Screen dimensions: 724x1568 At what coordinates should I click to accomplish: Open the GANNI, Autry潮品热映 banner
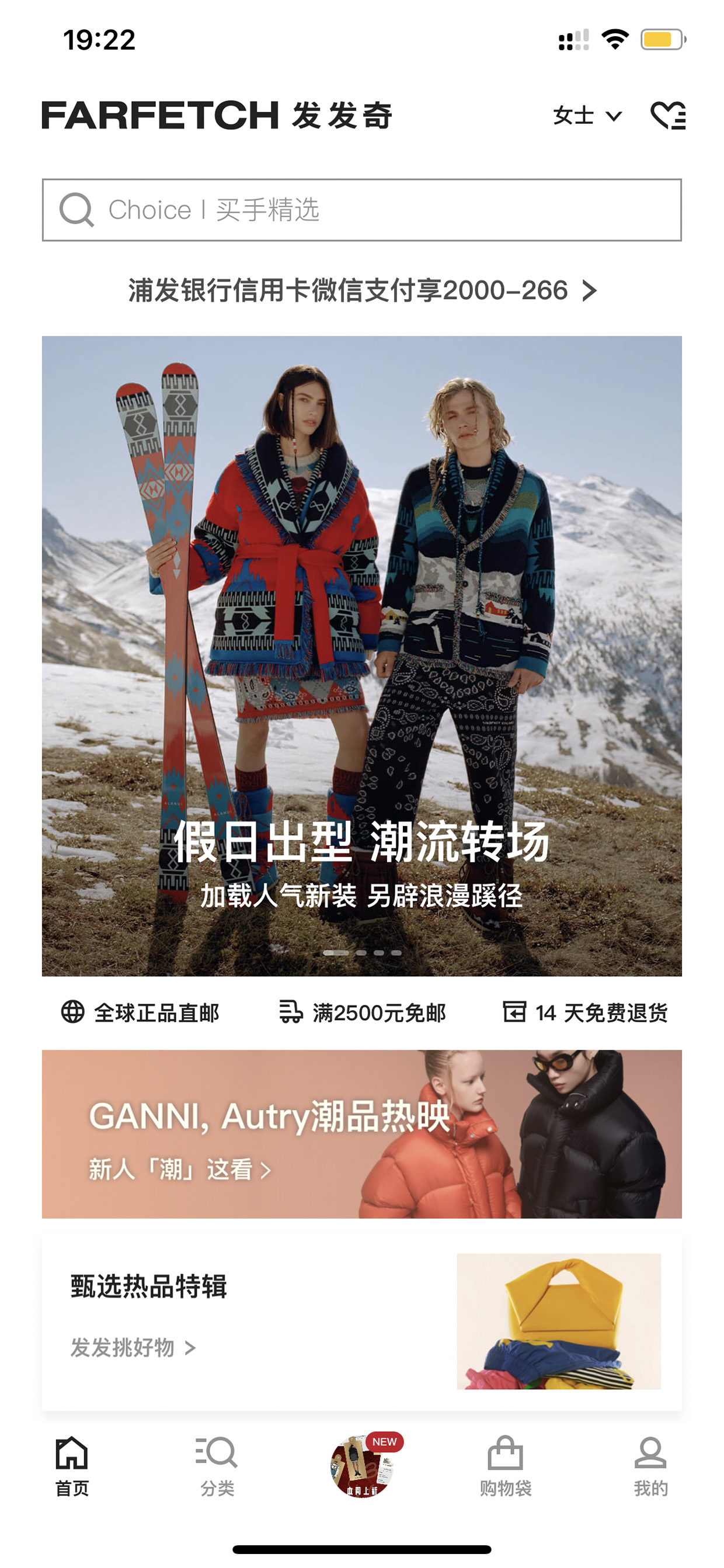point(361,1133)
